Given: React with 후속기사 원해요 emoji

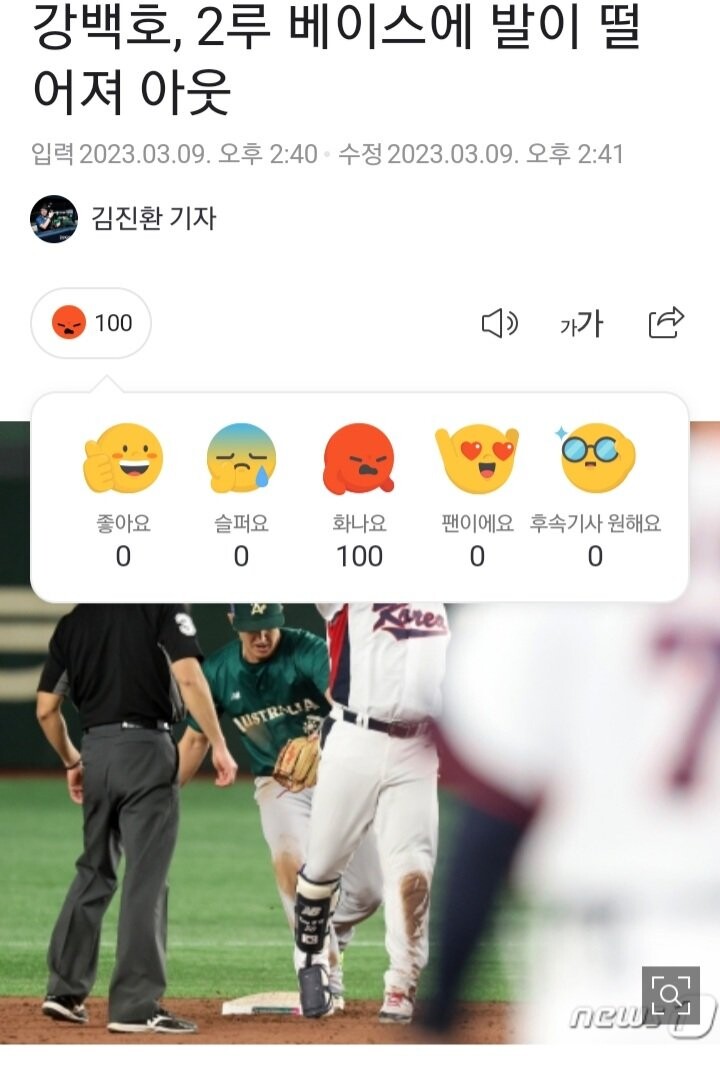Looking at the screenshot, I should tap(595, 460).
